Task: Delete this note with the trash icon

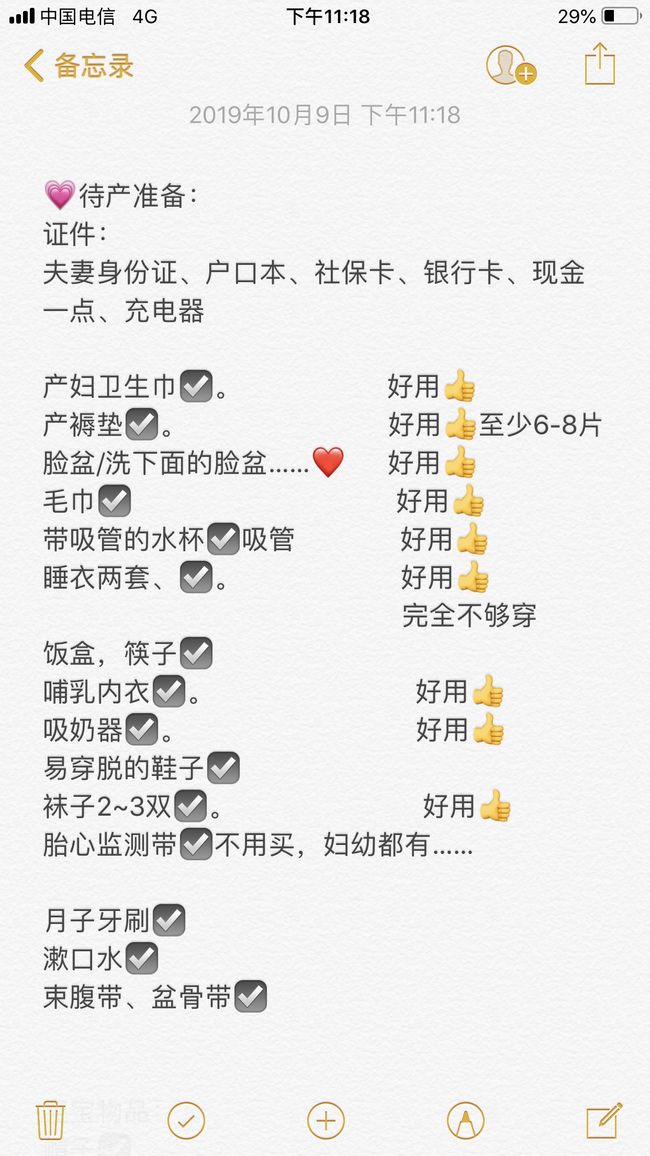Action: coord(51,1121)
